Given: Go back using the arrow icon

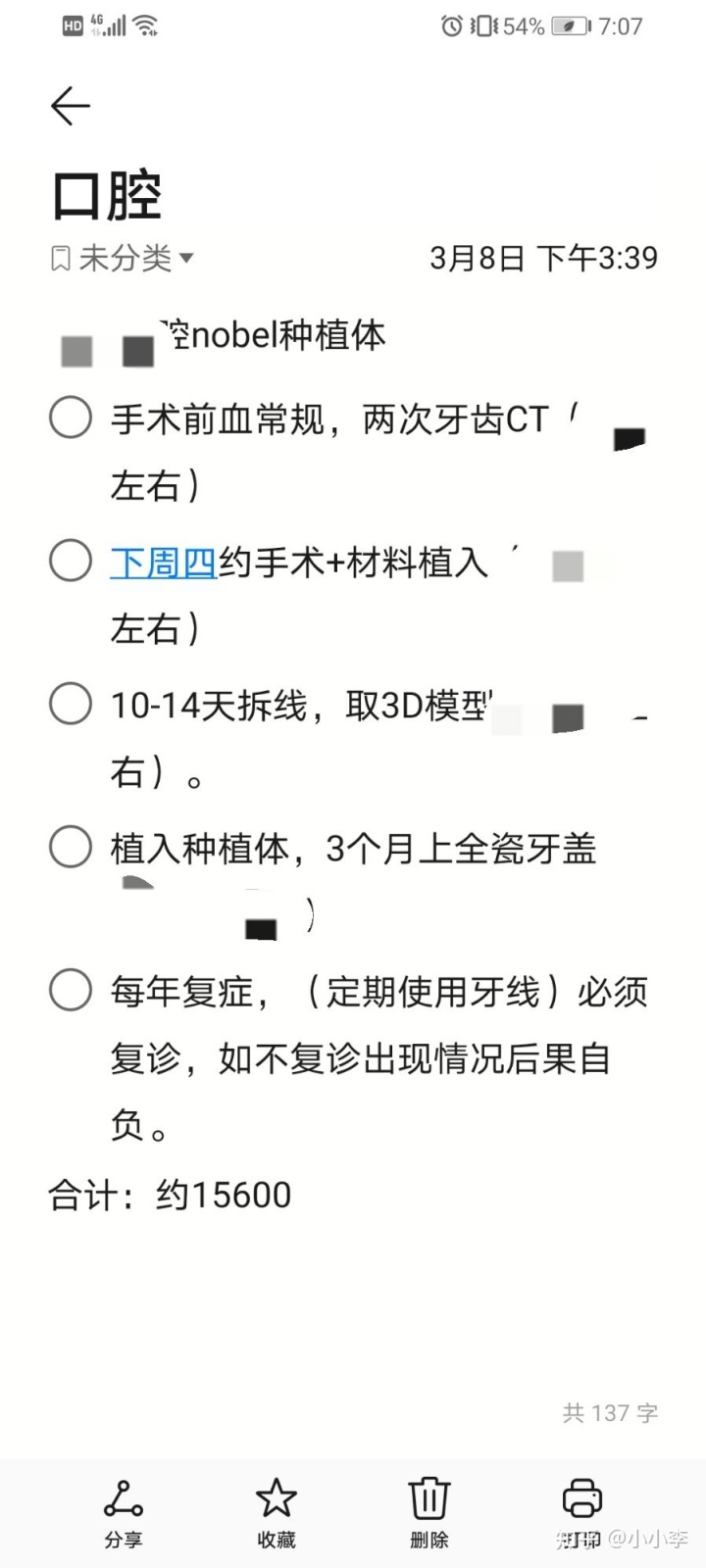Looking at the screenshot, I should (71, 106).
